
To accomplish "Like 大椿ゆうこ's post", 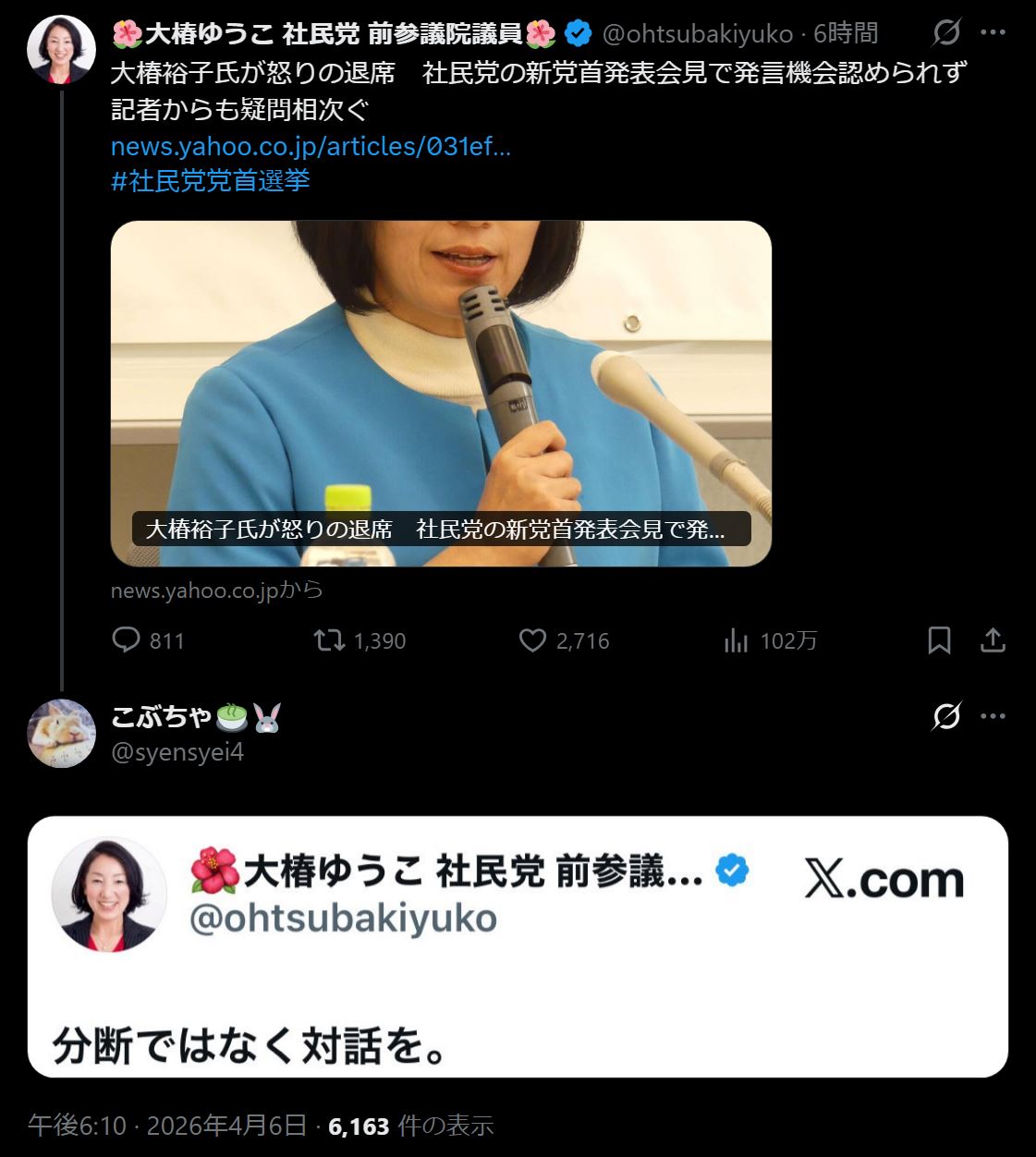I will tap(533, 640).
